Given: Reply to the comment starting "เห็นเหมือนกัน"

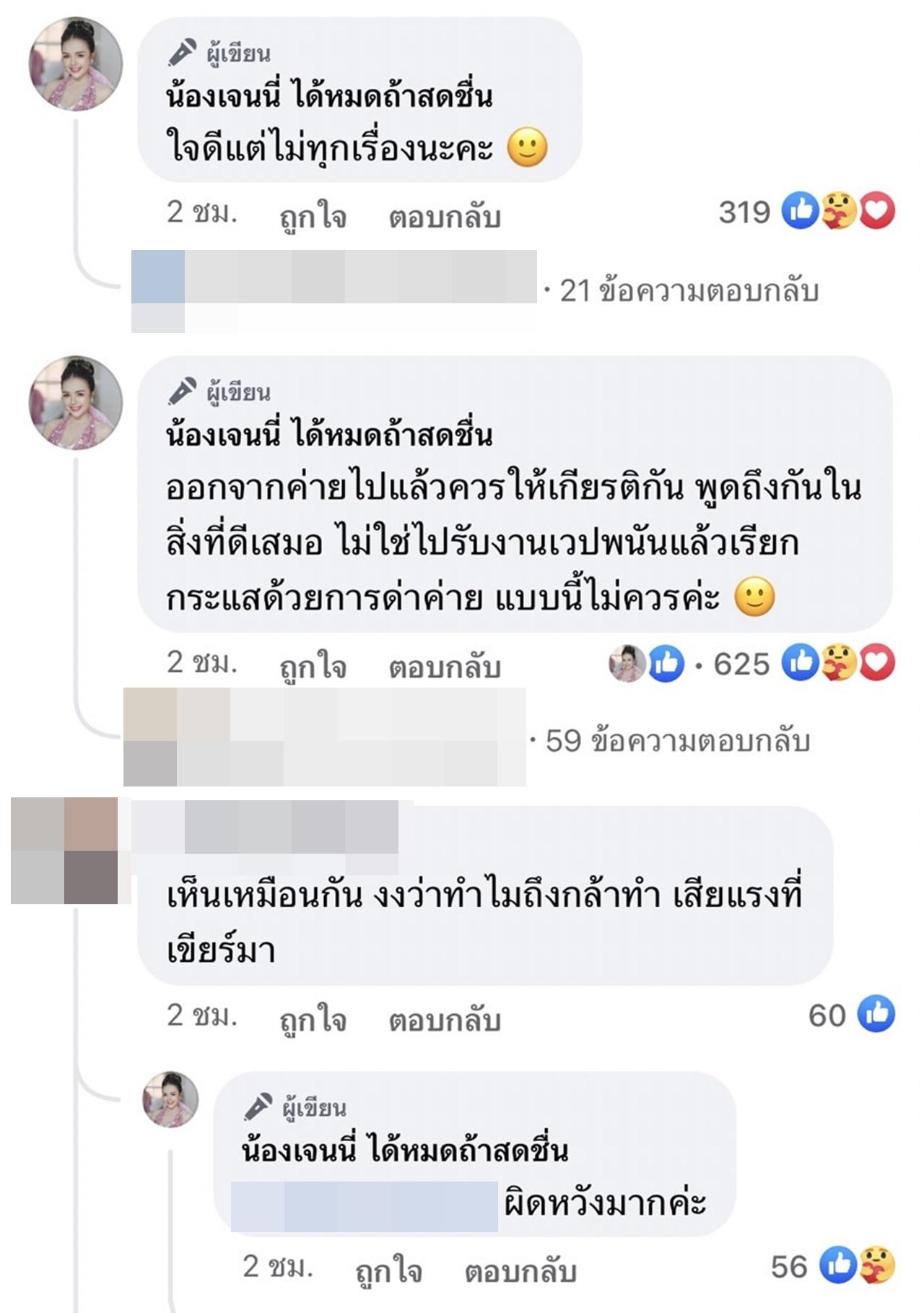Looking at the screenshot, I should (x=444, y=1019).
